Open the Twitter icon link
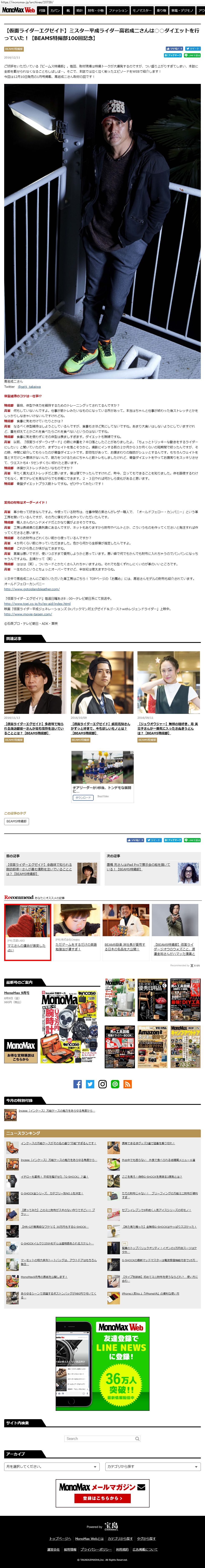 pos(90,1084)
